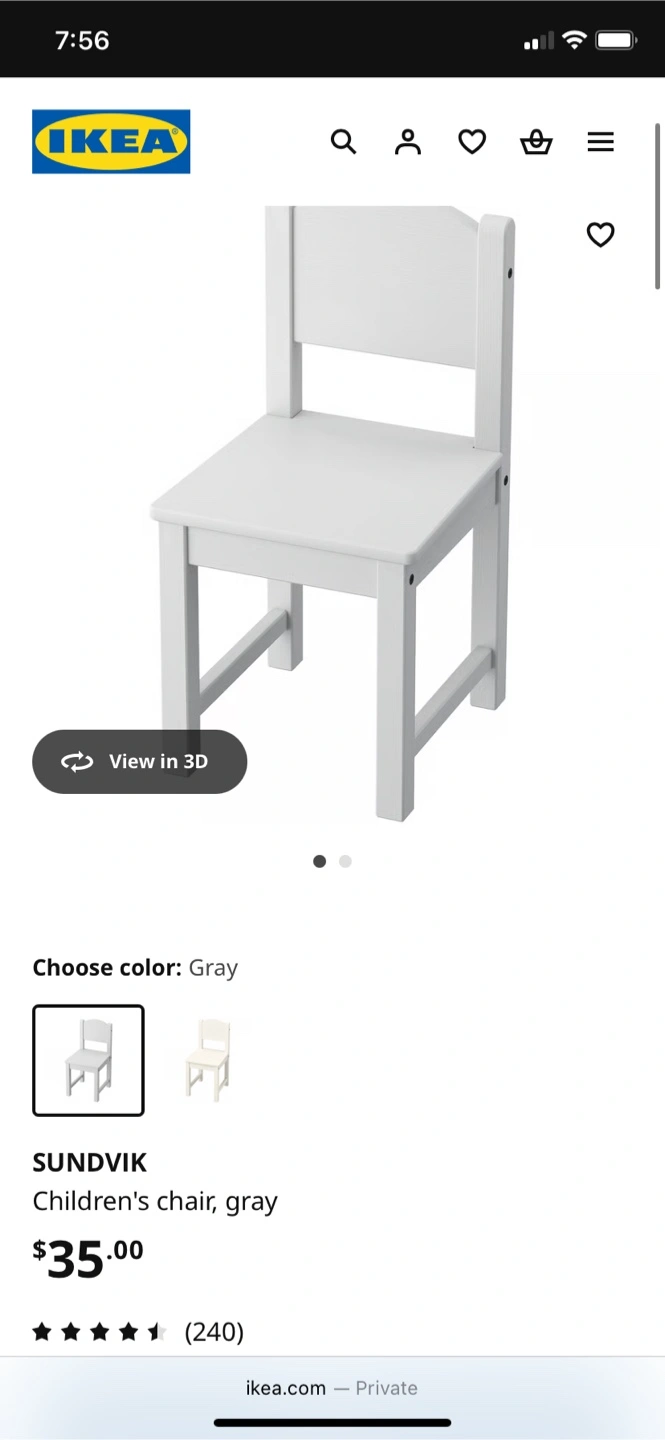Viewport: 665px width, 1440px height.
Task: Open the hamburger menu
Action: tap(600, 142)
